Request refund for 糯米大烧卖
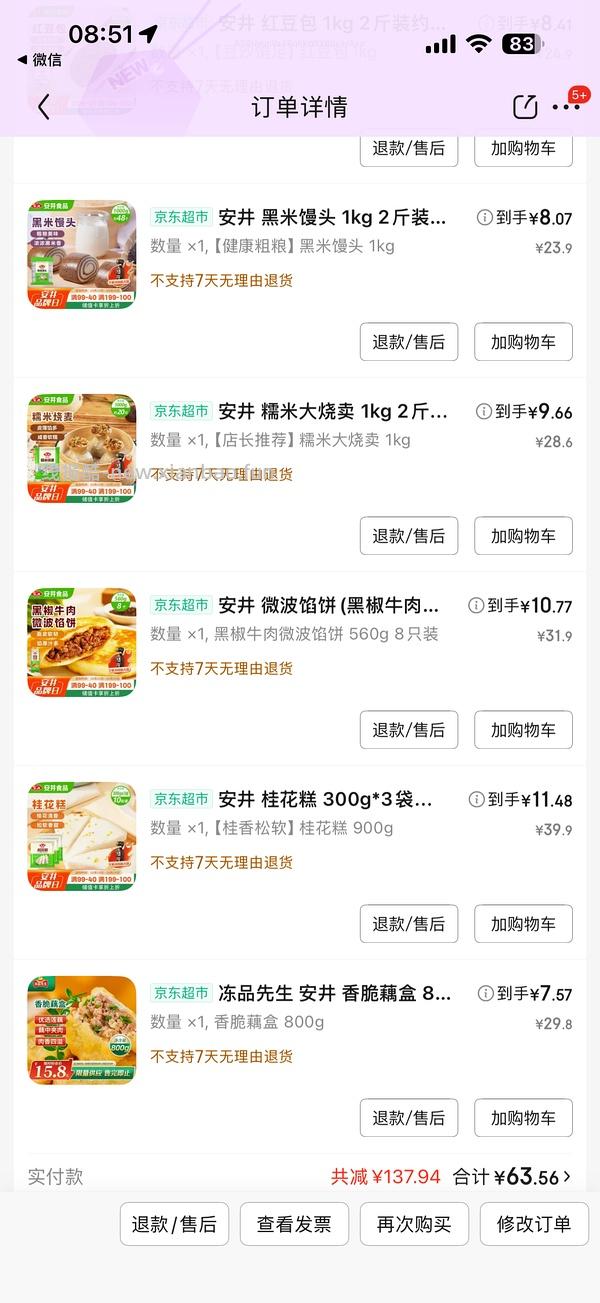Viewport: 600px width, 1303px height. pyautogui.click(x=408, y=536)
